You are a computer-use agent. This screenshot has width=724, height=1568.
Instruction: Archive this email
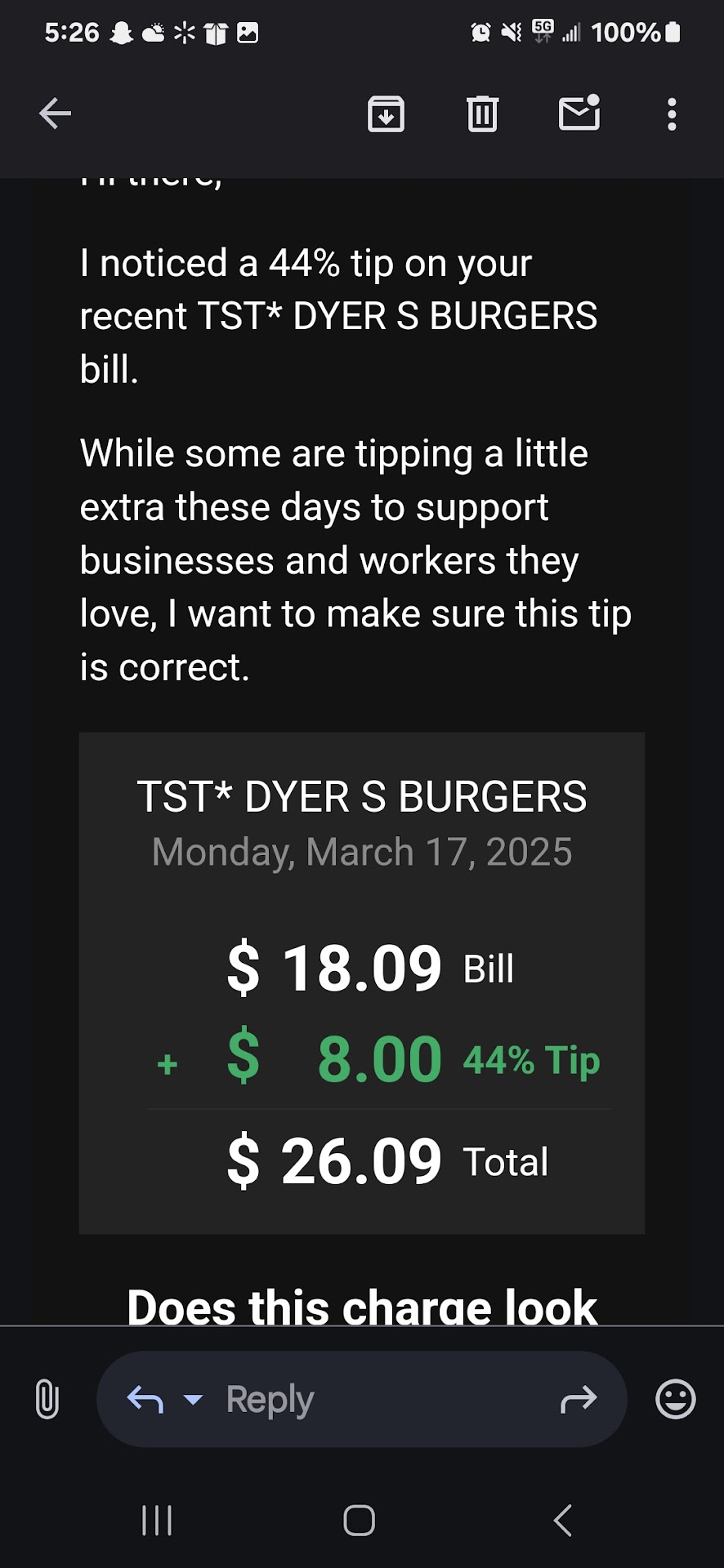386,114
